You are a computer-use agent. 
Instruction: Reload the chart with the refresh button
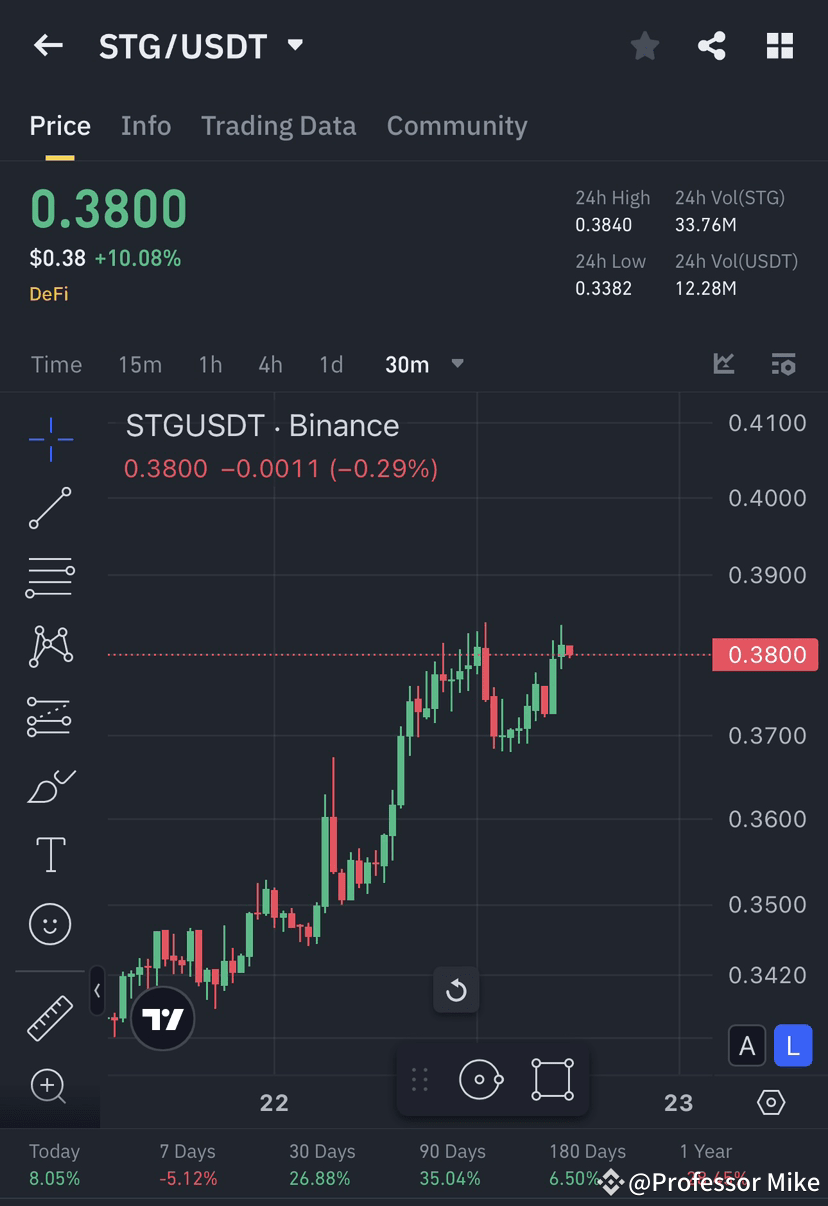pos(456,991)
